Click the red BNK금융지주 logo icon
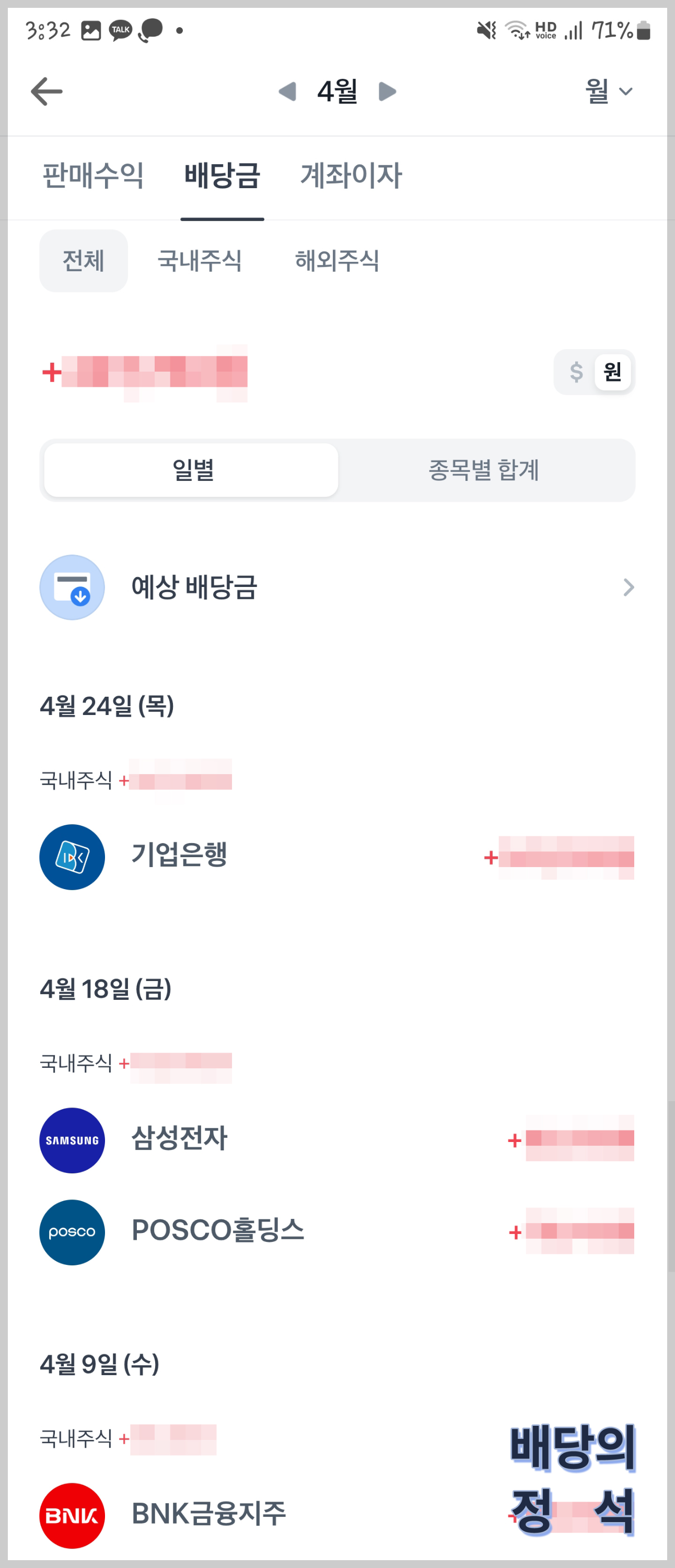 coord(72,1516)
